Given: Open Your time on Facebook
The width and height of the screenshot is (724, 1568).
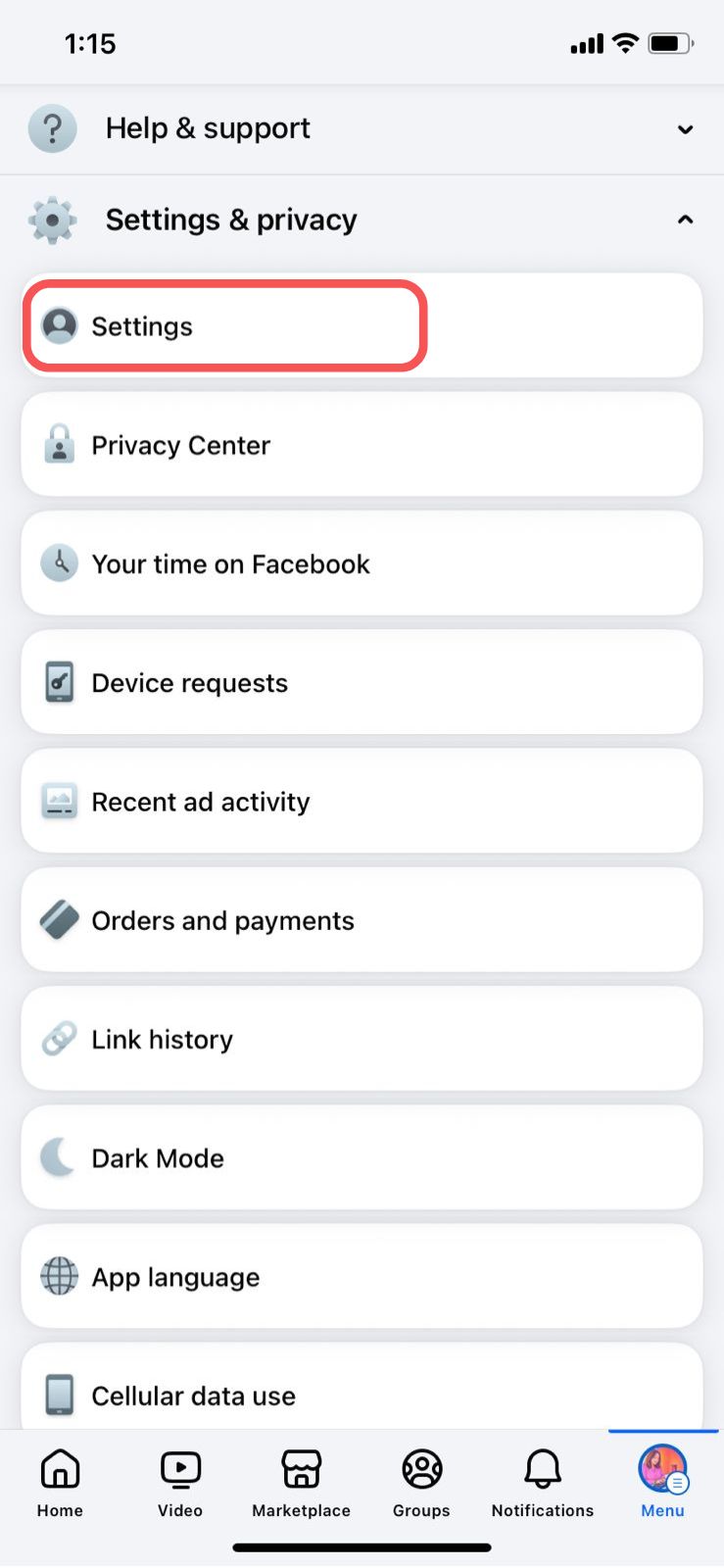Looking at the screenshot, I should (x=362, y=563).
